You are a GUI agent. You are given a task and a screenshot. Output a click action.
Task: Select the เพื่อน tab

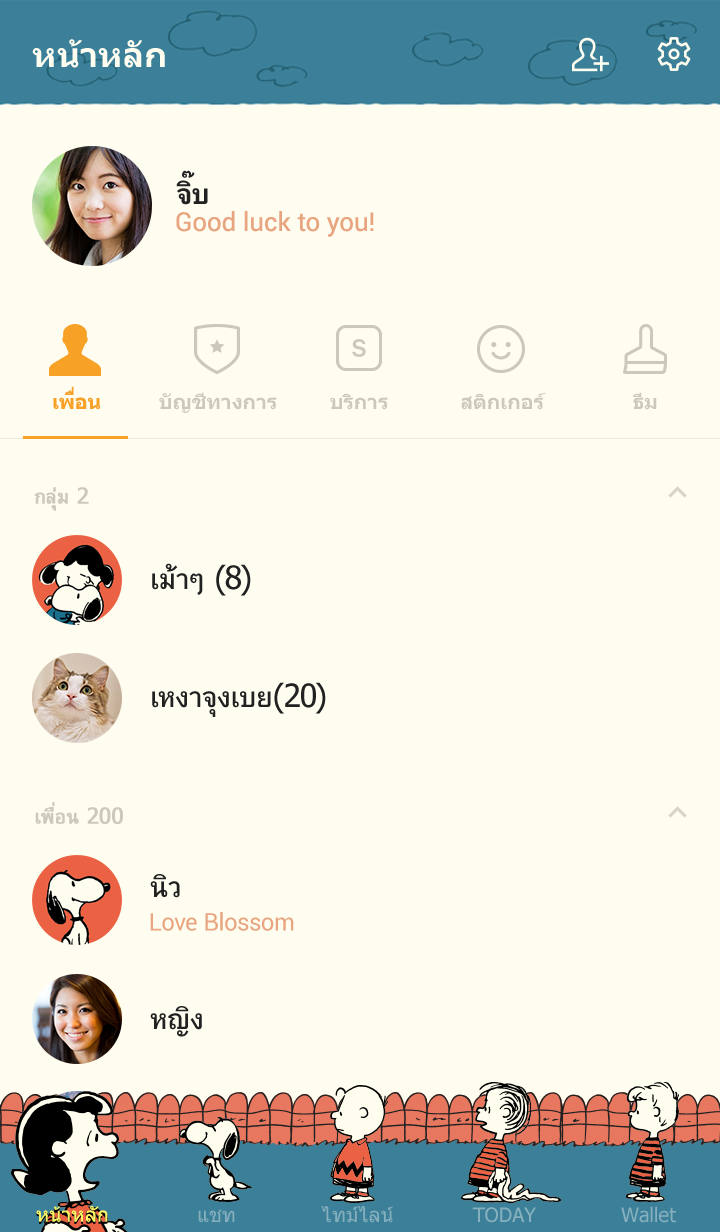(75, 370)
